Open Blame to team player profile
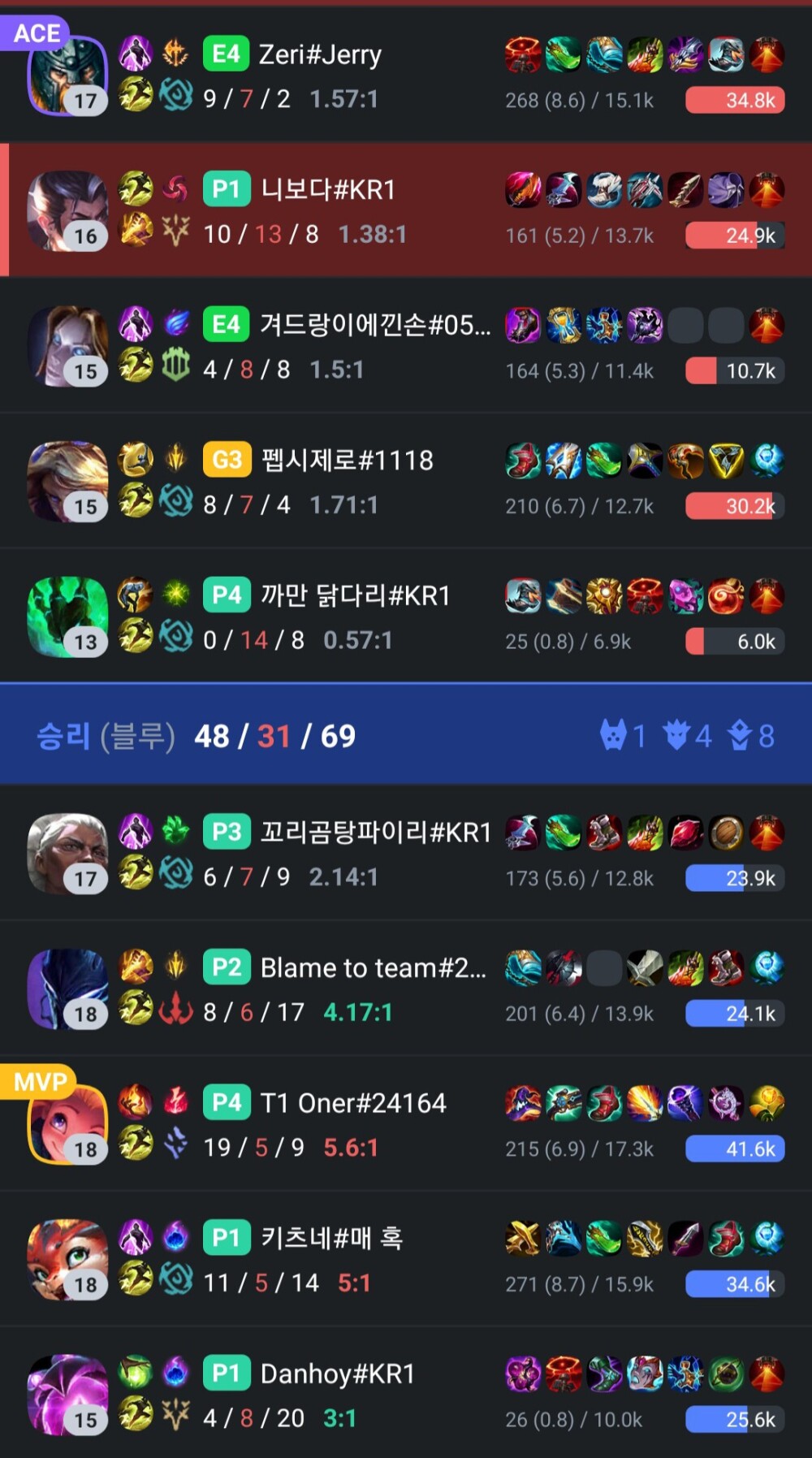 point(373,968)
